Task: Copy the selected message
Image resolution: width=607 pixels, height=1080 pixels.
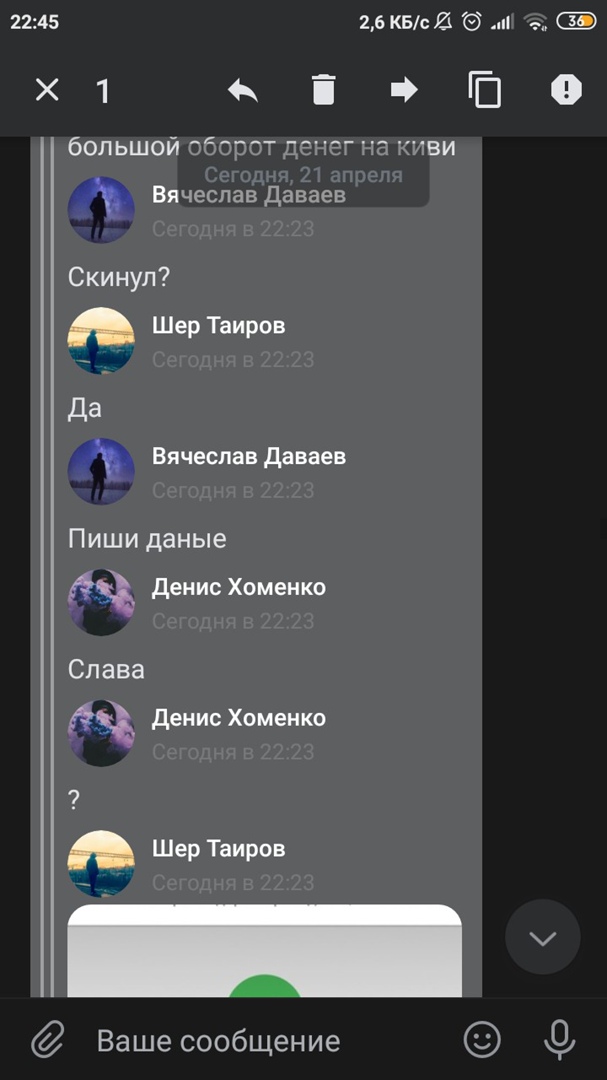Action: 485,91
